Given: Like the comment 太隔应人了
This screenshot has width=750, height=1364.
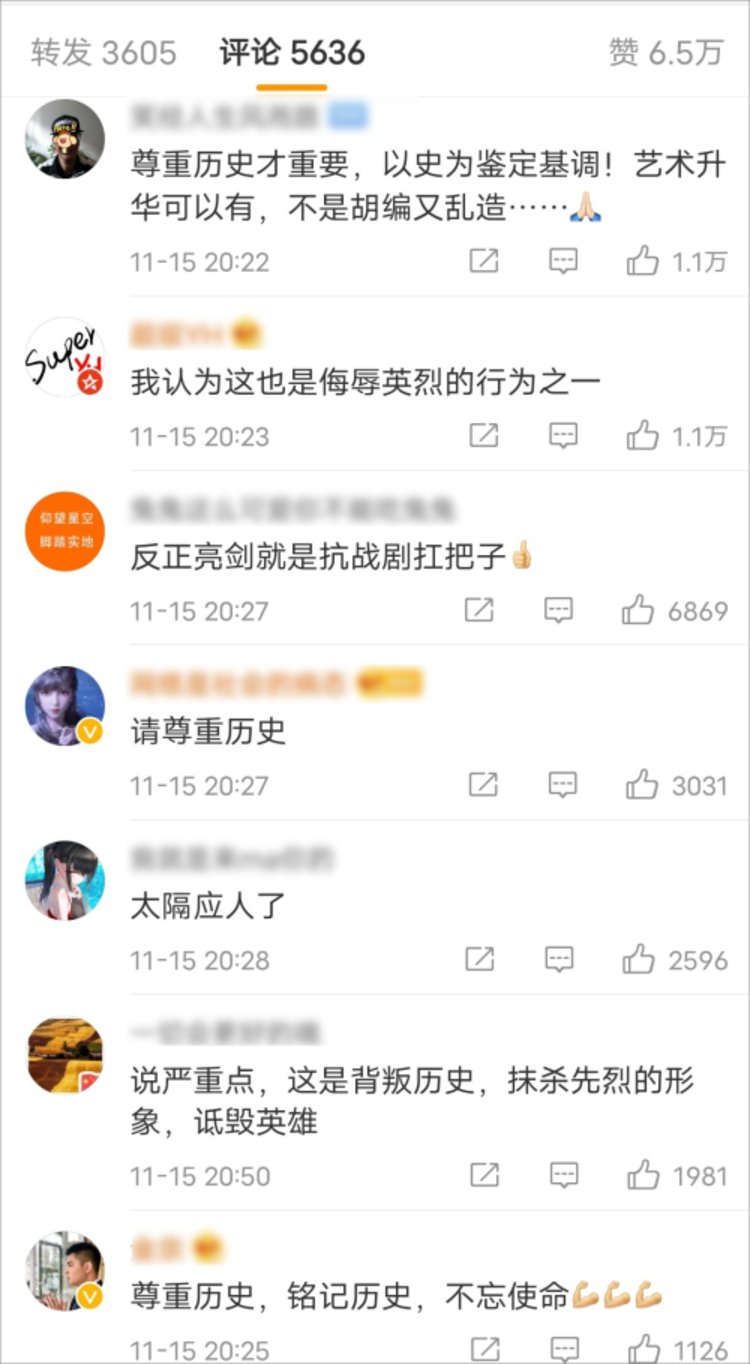Looking at the screenshot, I should (x=674, y=960).
